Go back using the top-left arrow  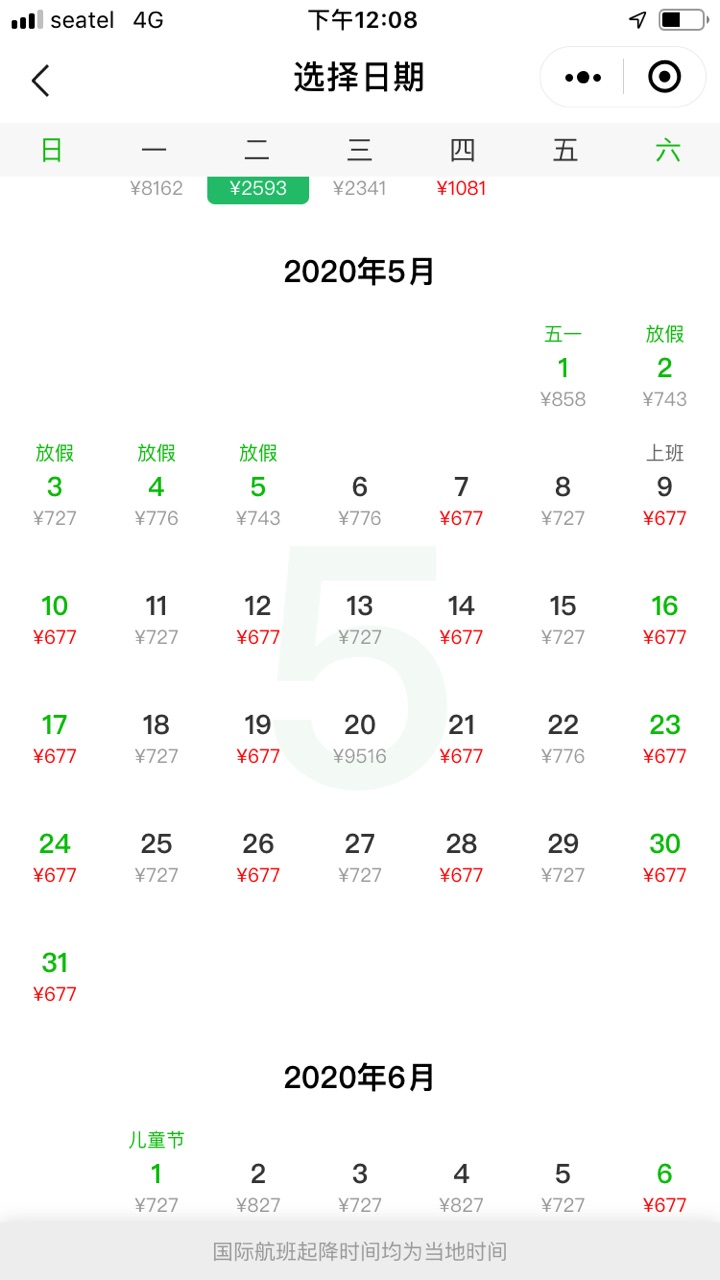40,79
